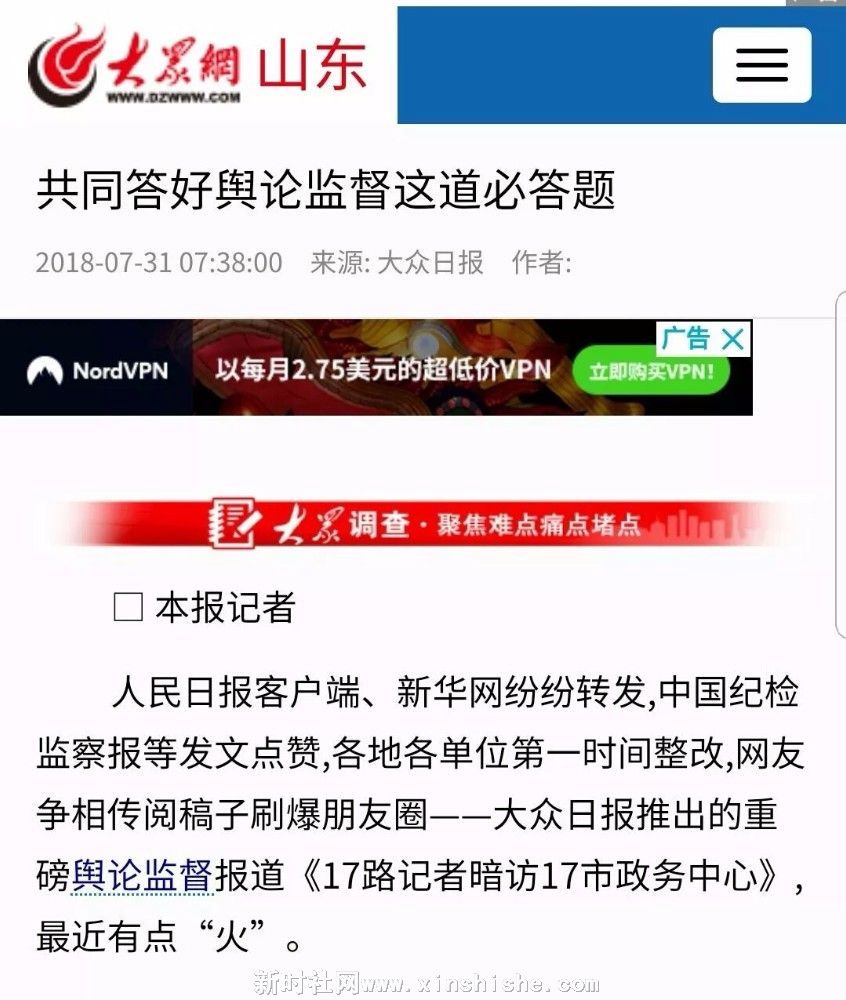Open the hamburger menu
This screenshot has height=1000, width=846.
click(x=761, y=65)
